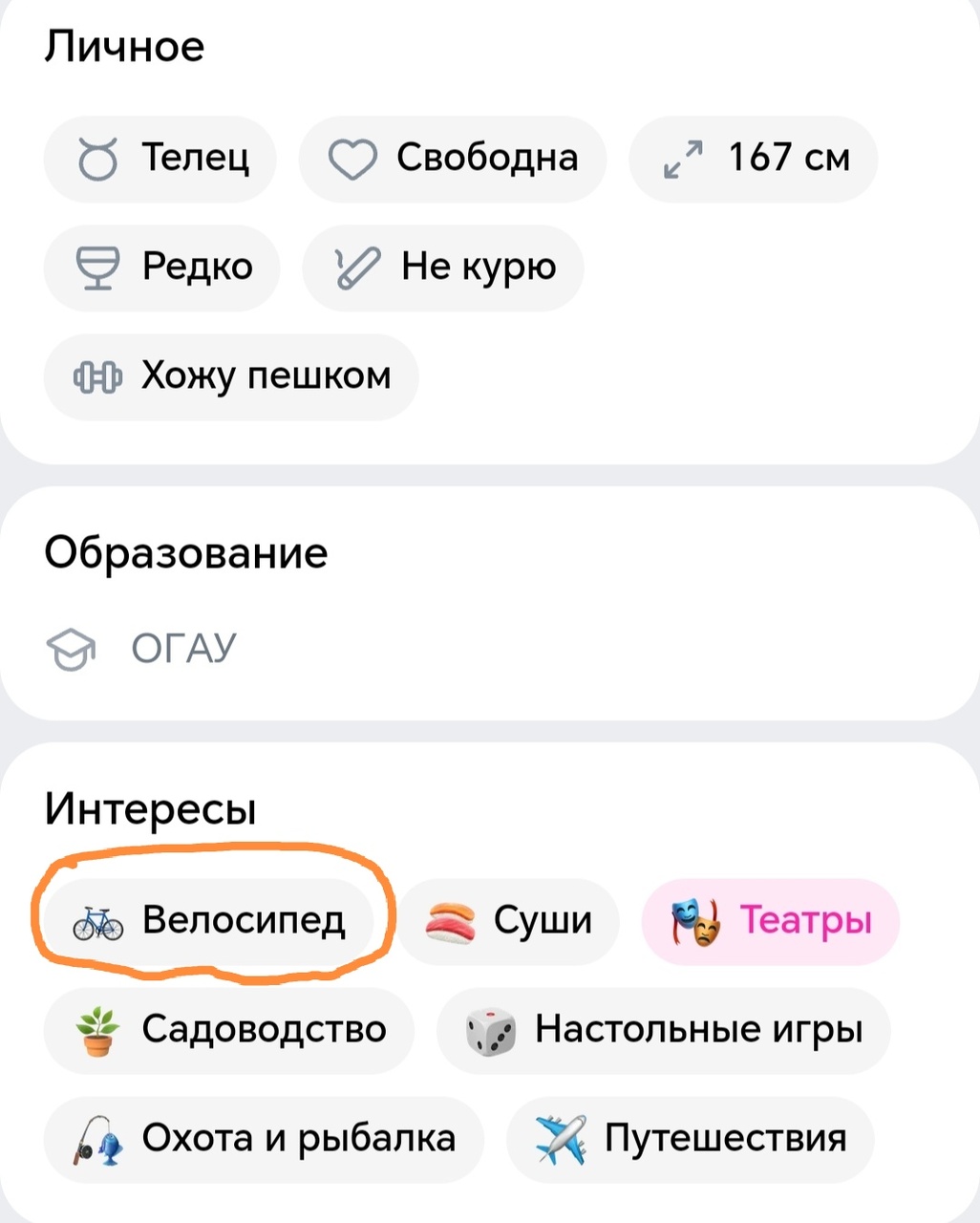Tap the Телец zodiac chip

(x=160, y=159)
